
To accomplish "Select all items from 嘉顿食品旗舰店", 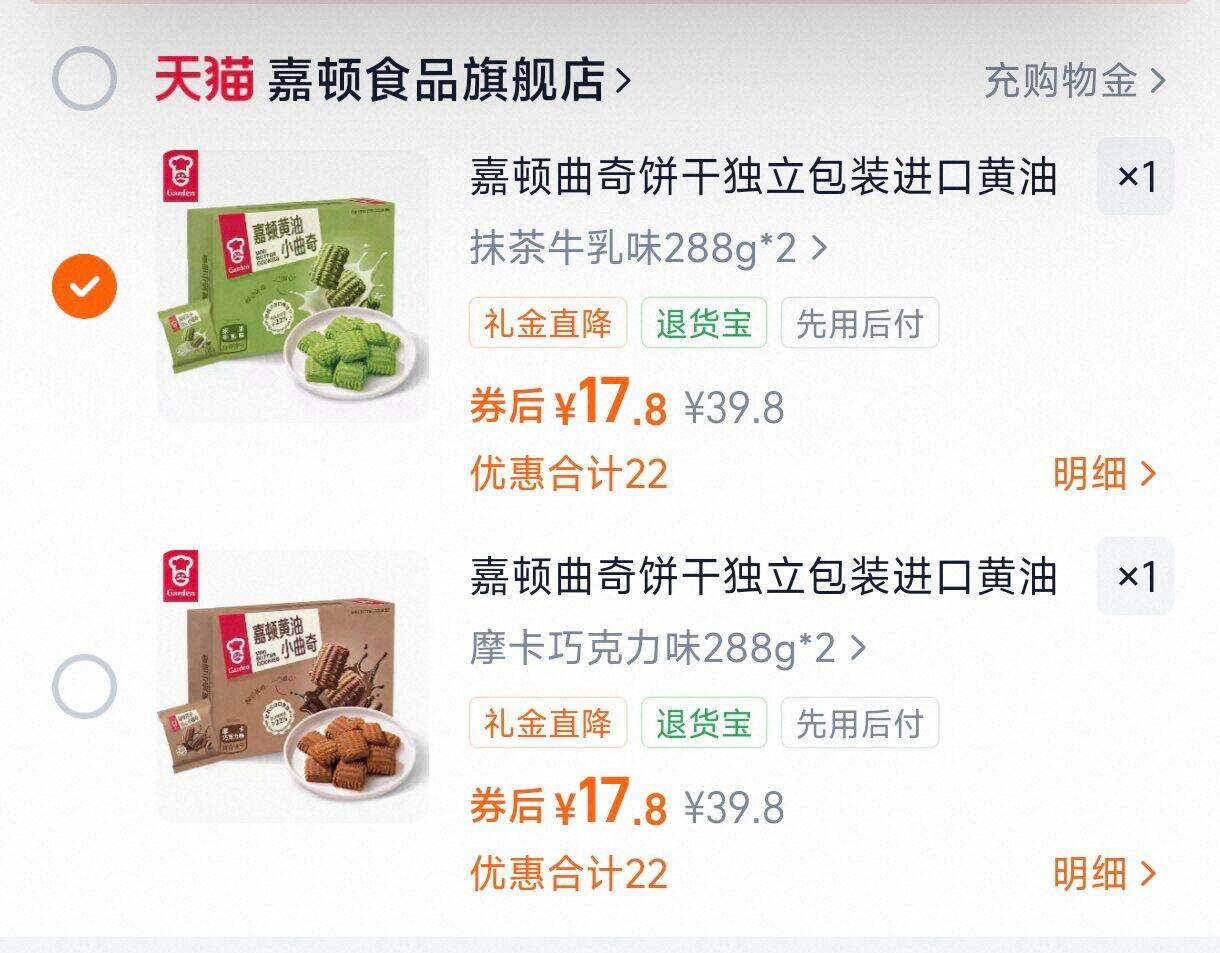I will click(x=84, y=79).
